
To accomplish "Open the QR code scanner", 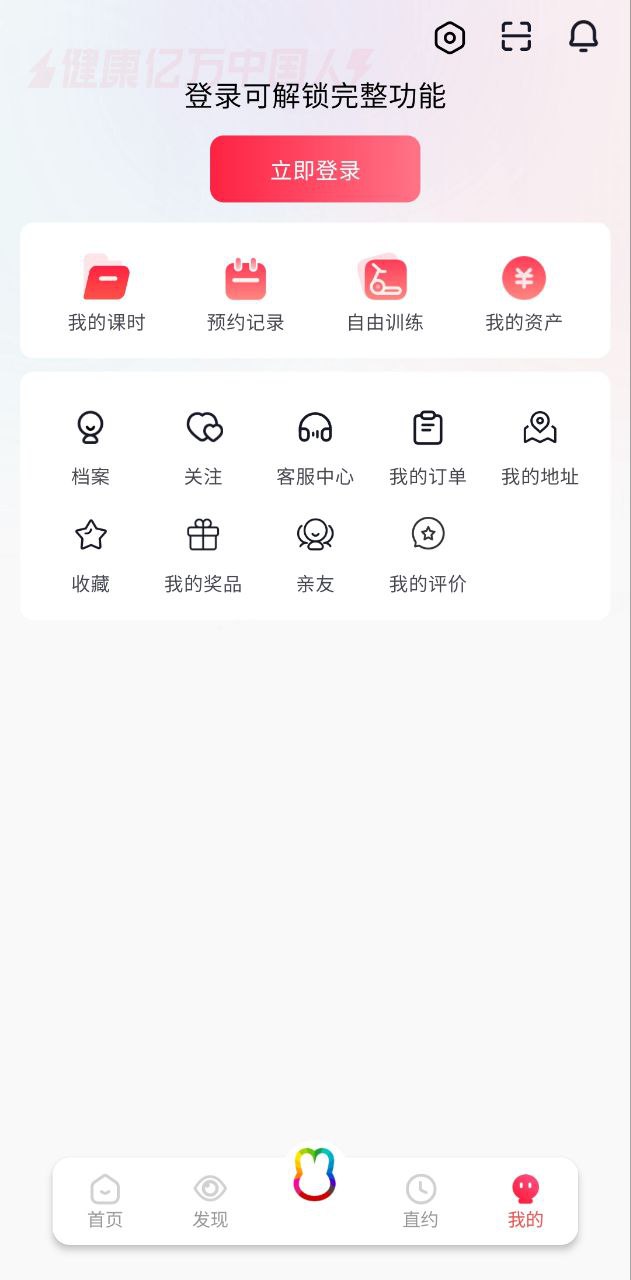I will [516, 37].
